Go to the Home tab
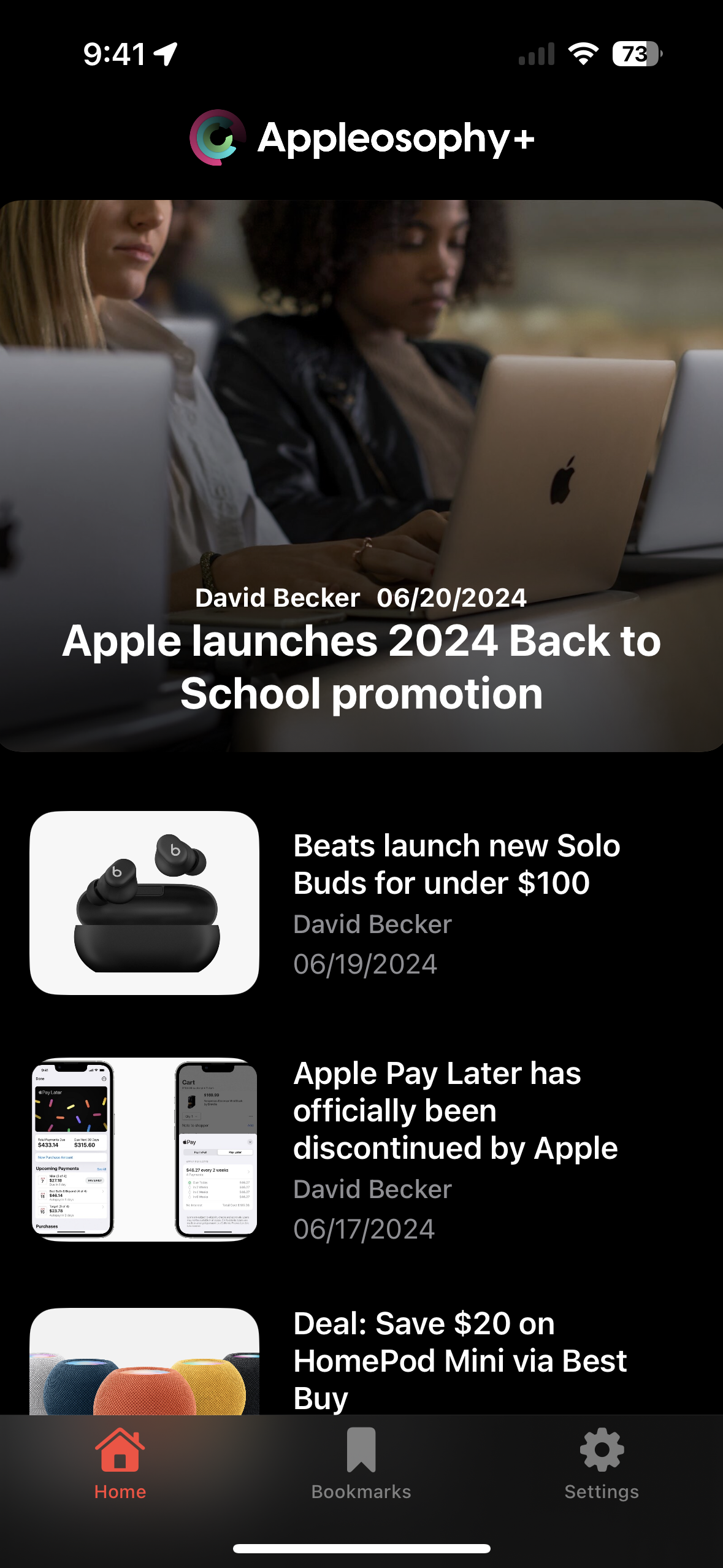The width and height of the screenshot is (723, 1568). [x=120, y=1464]
